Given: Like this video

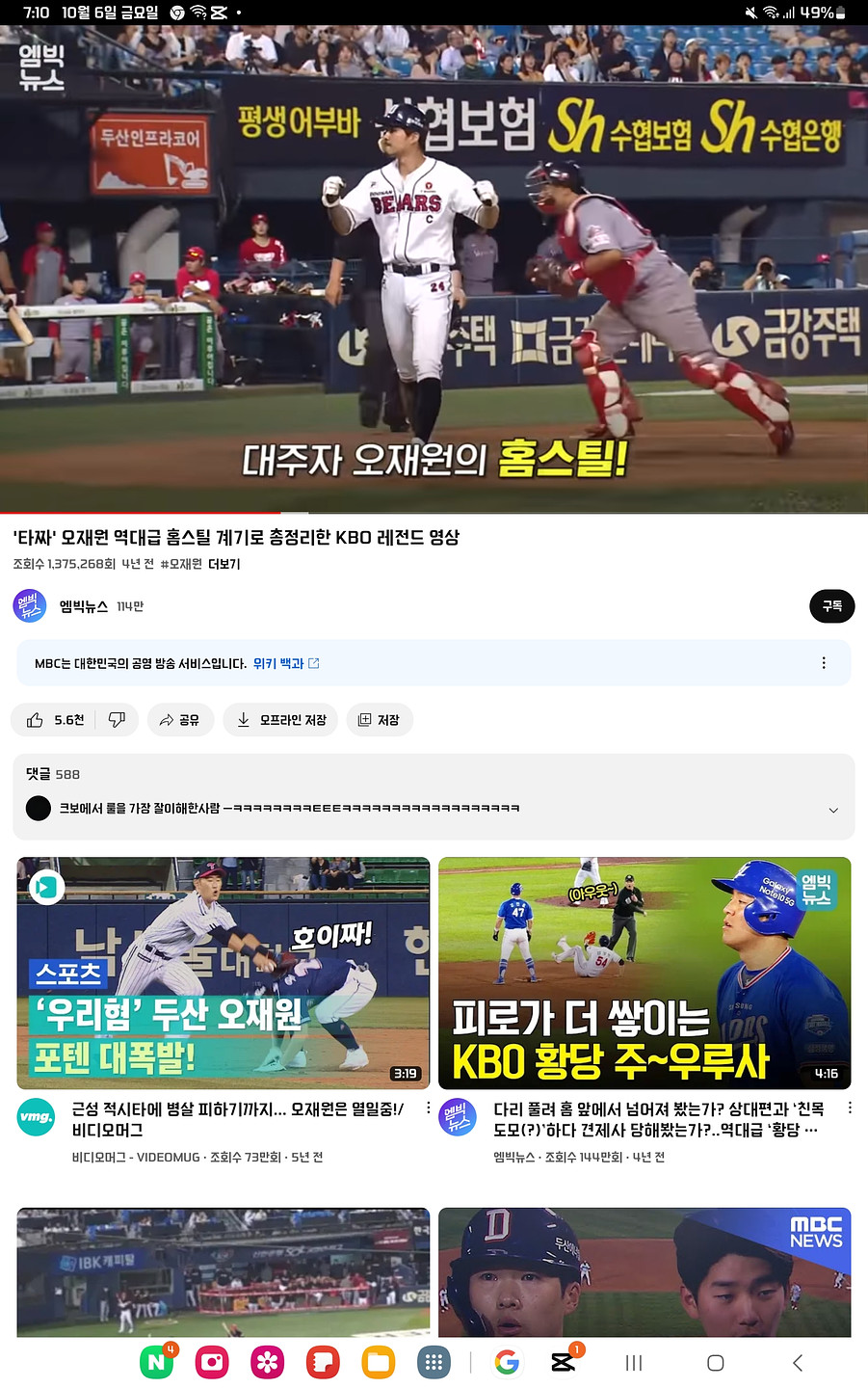Looking at the screenshot, I should pos(54,720).
